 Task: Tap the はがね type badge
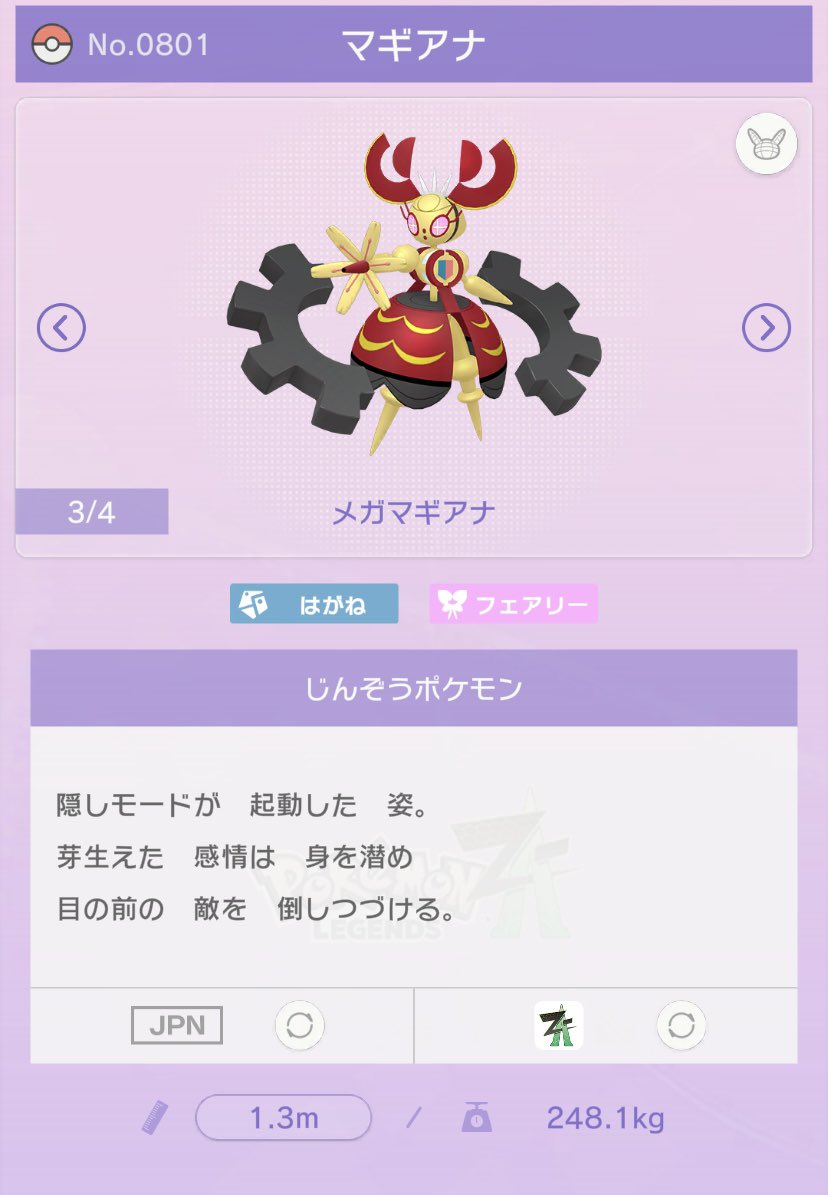click(x=314, y=604)
